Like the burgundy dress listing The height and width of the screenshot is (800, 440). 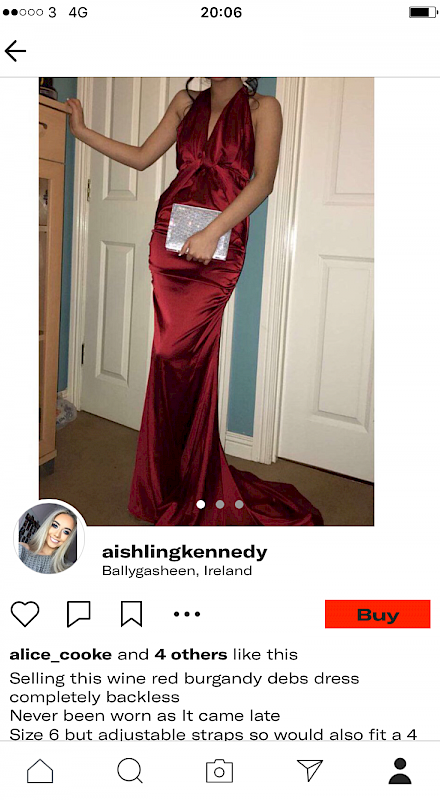[25, 614]
